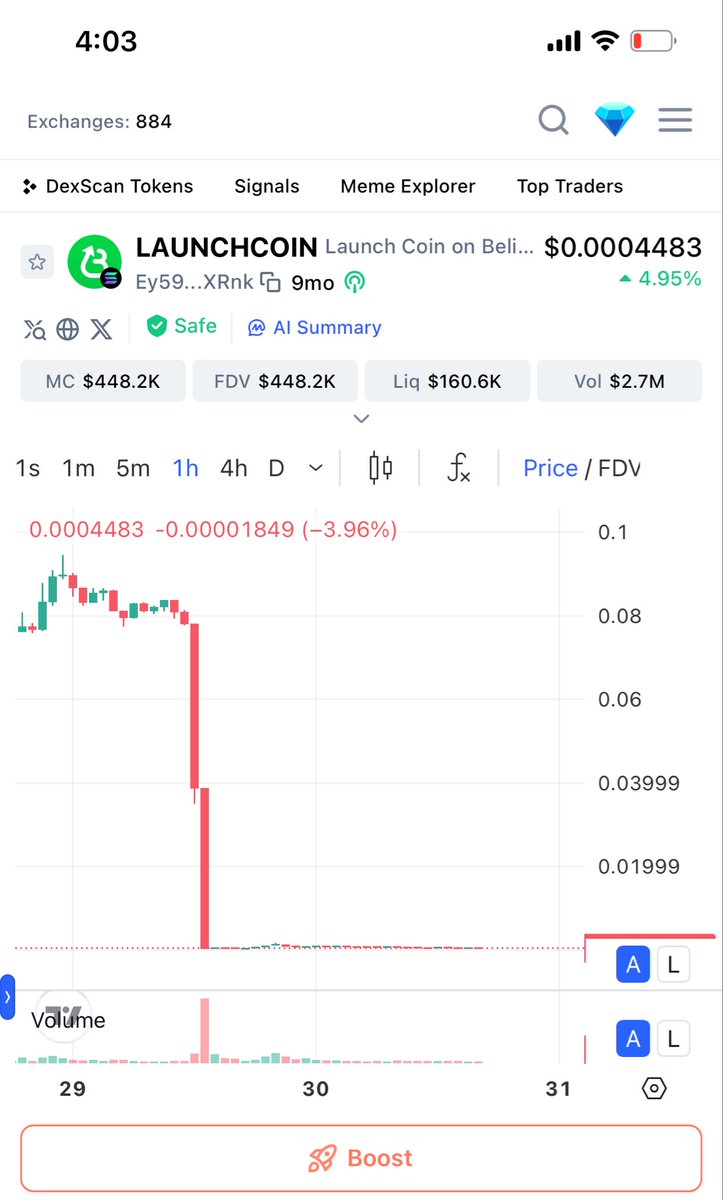Open the token's website globe icon
Image resolution: width=723 pixels, height=1200 pixels.
pos(68,329)
